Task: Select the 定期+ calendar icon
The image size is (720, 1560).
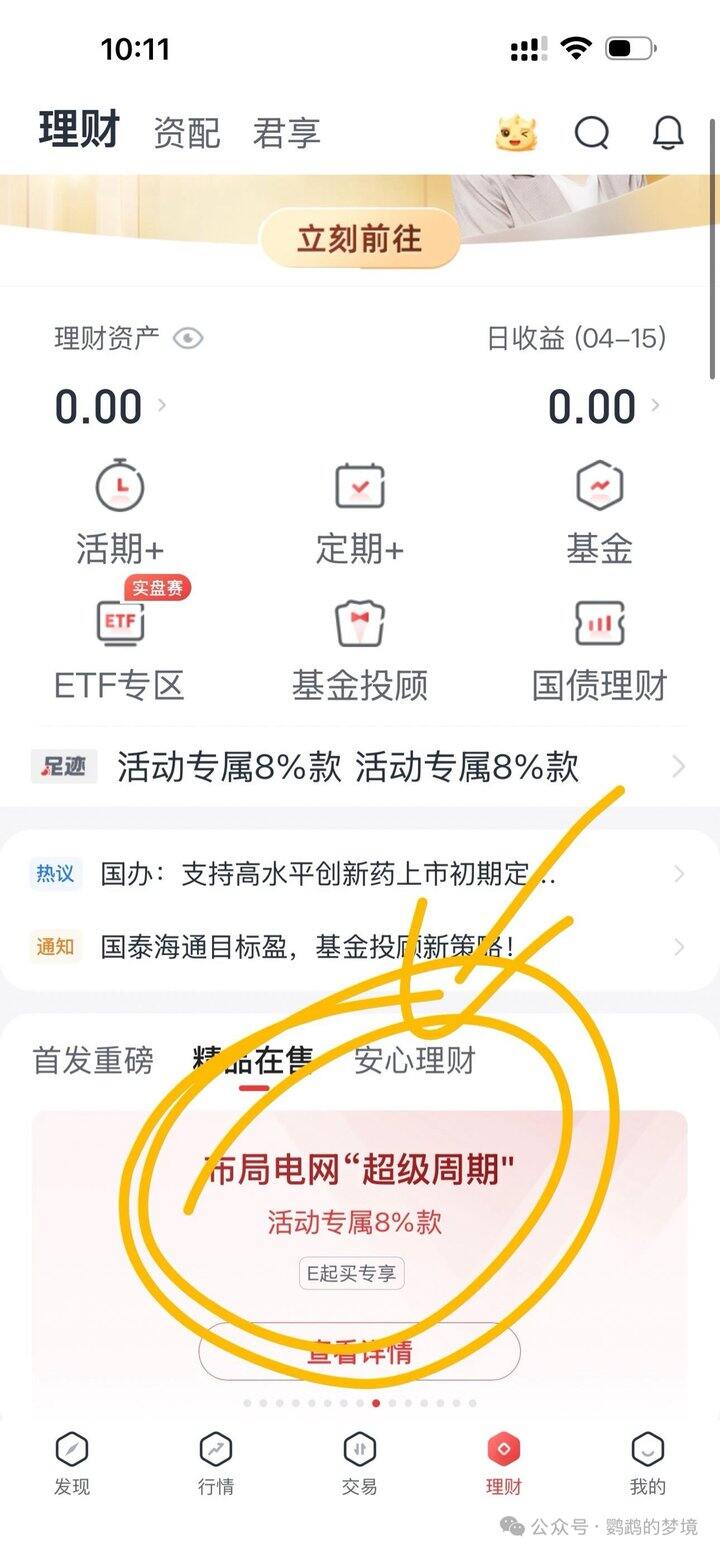Action: [360, 487]
